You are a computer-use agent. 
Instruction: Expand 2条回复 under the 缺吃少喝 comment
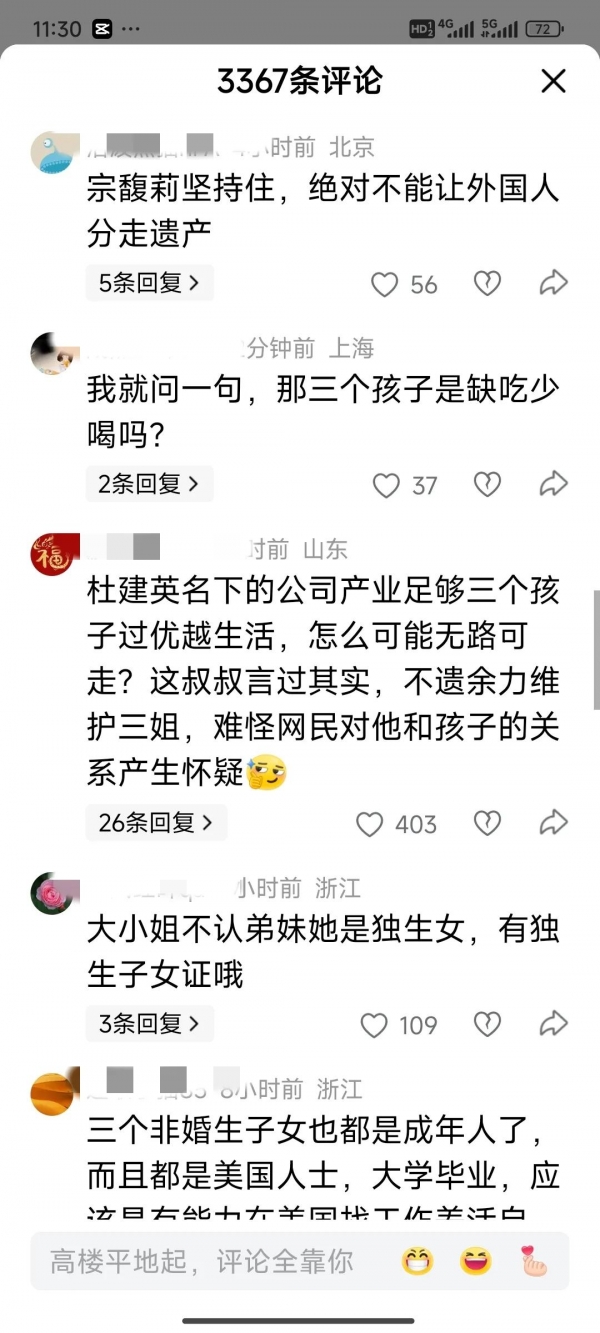pos(149,485)
